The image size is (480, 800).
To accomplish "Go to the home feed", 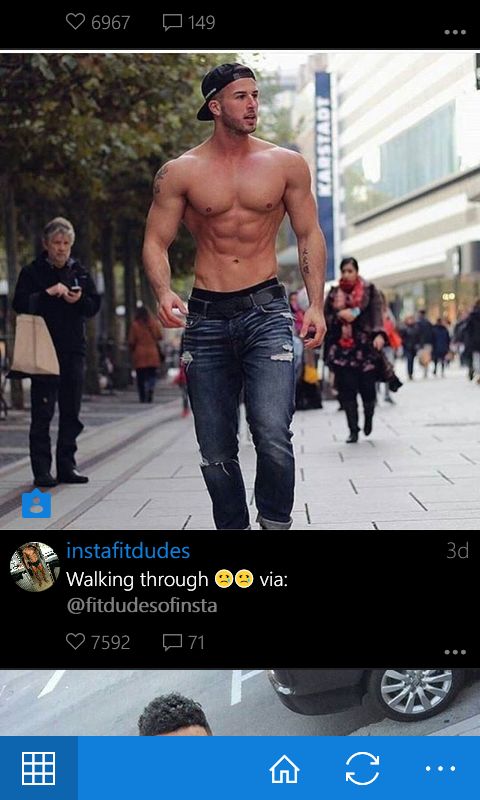I will 284,768.
